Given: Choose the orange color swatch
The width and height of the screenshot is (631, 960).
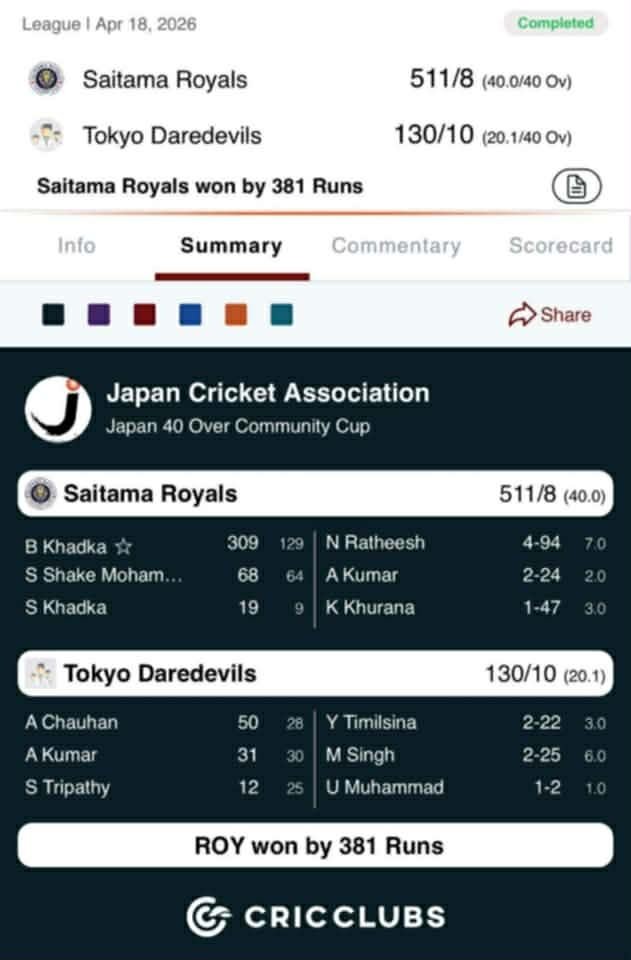Looking at the screenshot, I should (x=236, y=315).
